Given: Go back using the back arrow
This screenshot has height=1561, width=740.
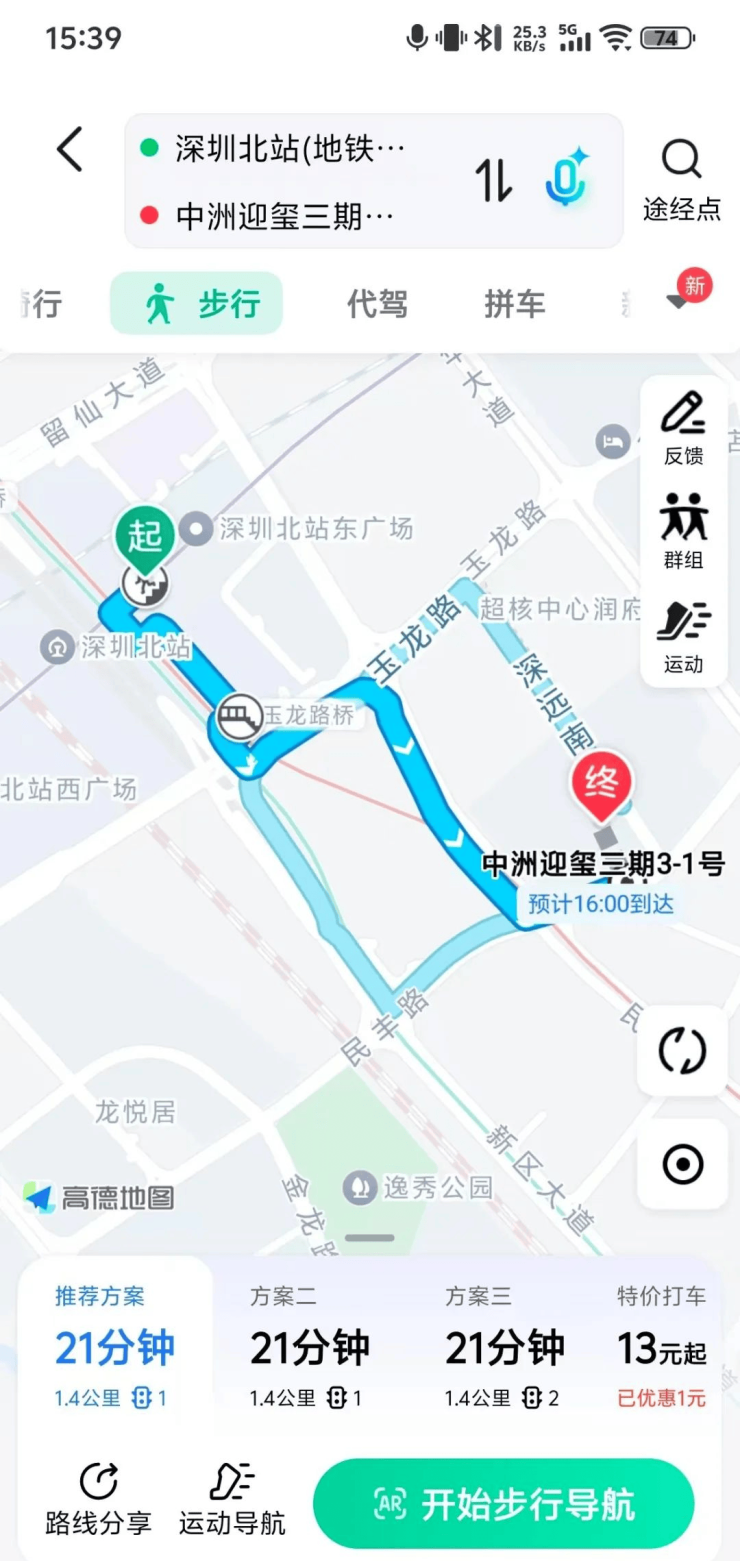Looking at the screenshot, I should [69, 150].
